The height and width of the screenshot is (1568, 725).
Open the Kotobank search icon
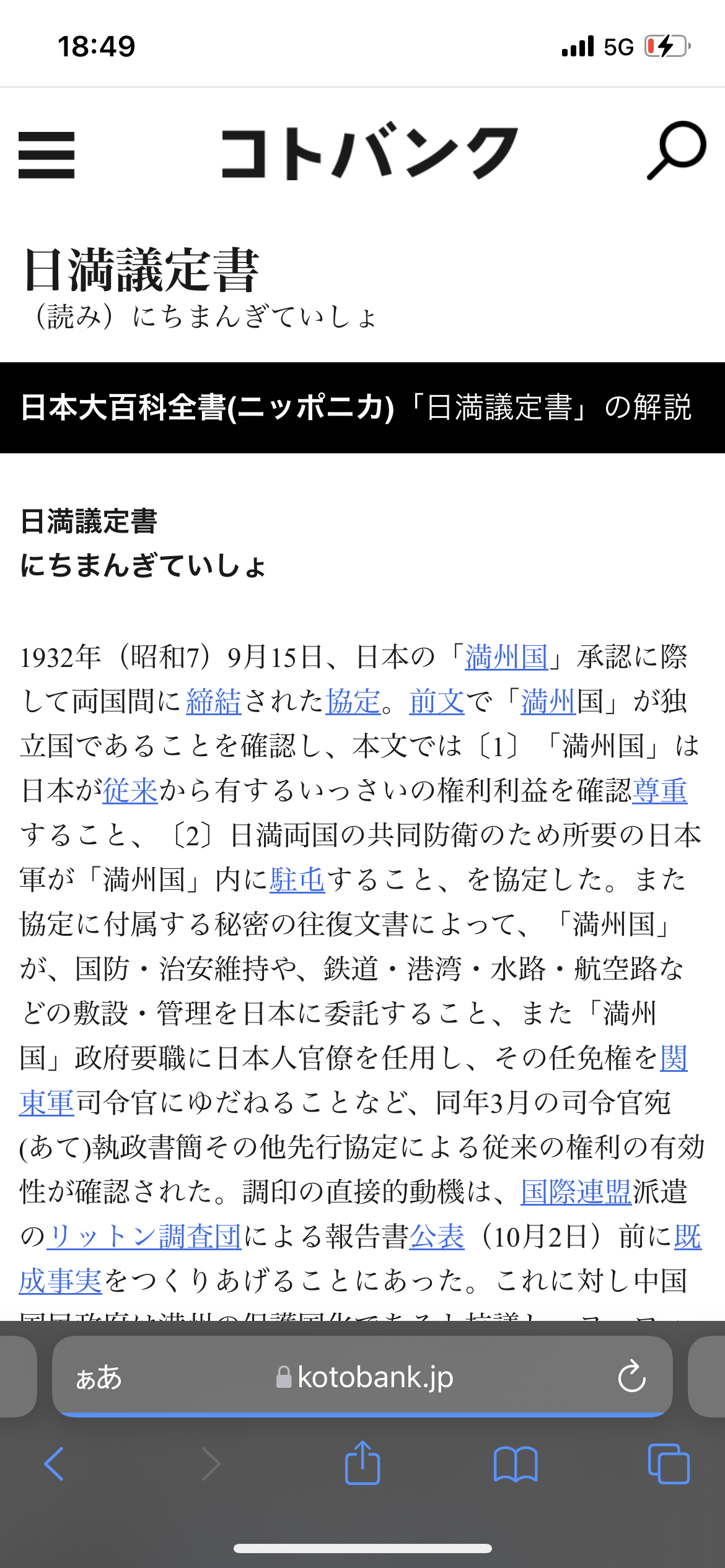[x=676, y=150]
